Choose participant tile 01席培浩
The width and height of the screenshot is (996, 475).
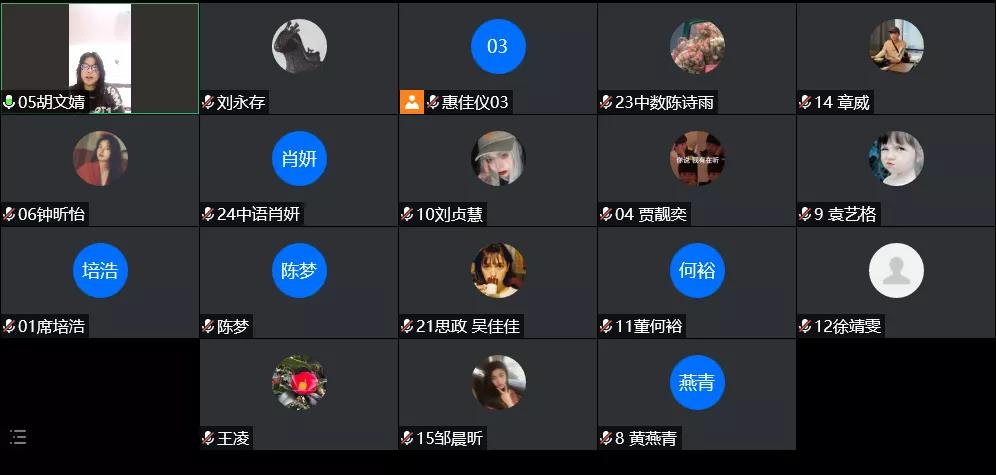[x=100, y=282]
